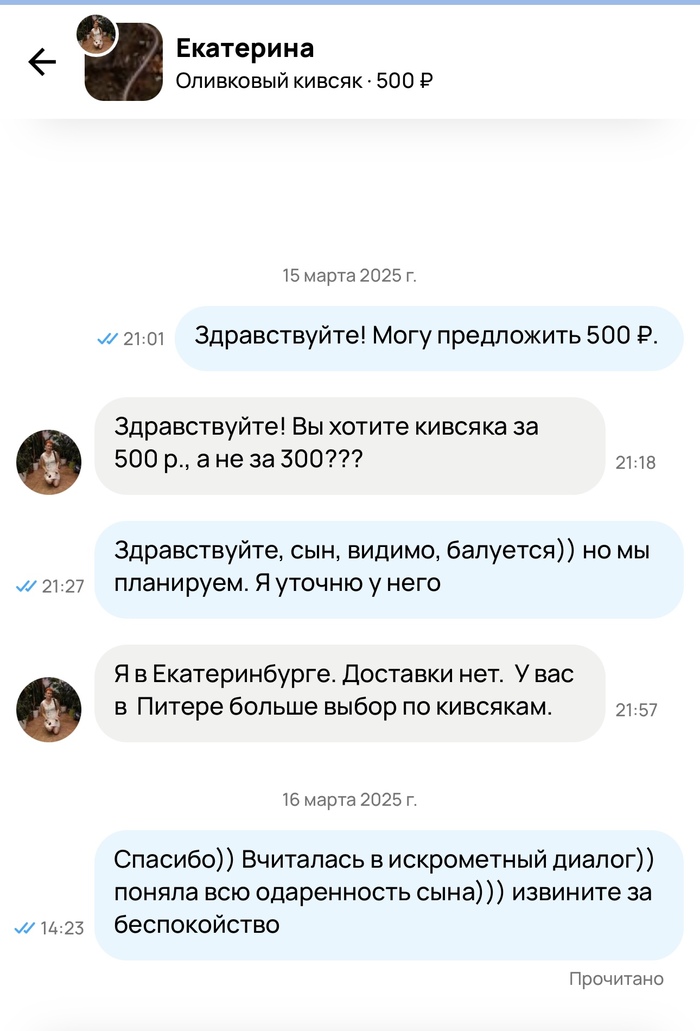Open the Оливковый кивсяк listing from header
Image resolution: width=700 pixels, height=1031 pixels.
coord(304,81)
